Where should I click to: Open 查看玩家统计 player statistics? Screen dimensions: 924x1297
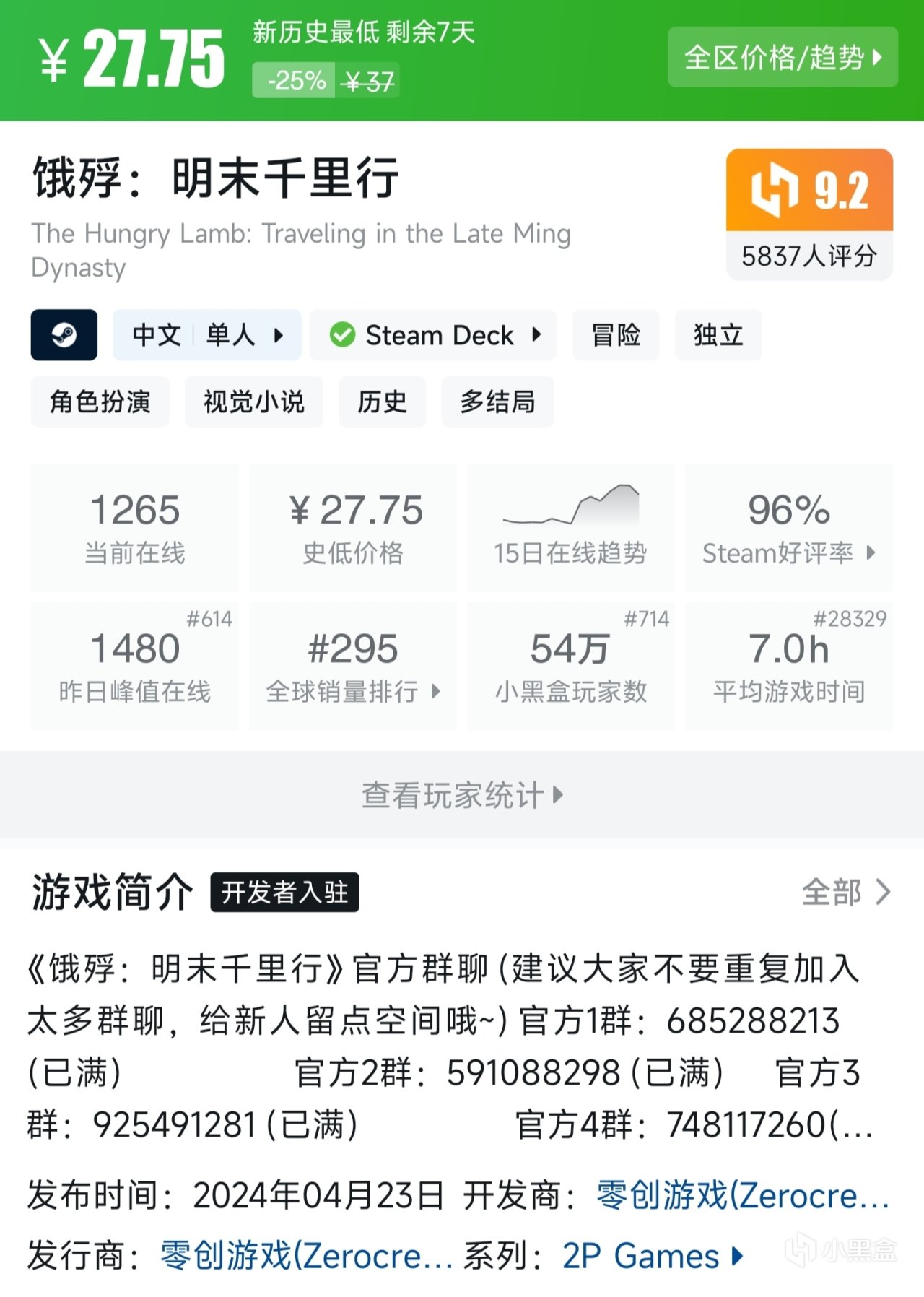click(x=462, y=795)
